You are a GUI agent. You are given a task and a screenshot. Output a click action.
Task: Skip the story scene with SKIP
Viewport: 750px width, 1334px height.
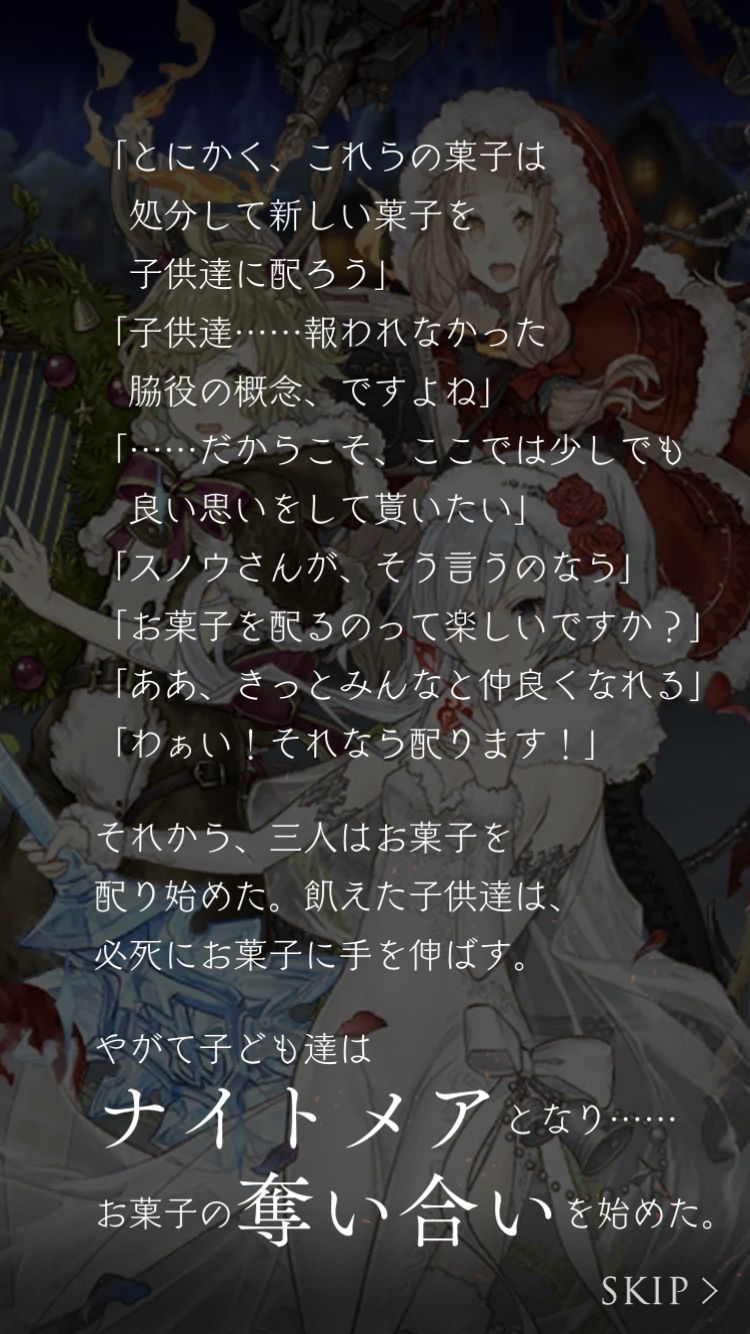(660, 1291)
